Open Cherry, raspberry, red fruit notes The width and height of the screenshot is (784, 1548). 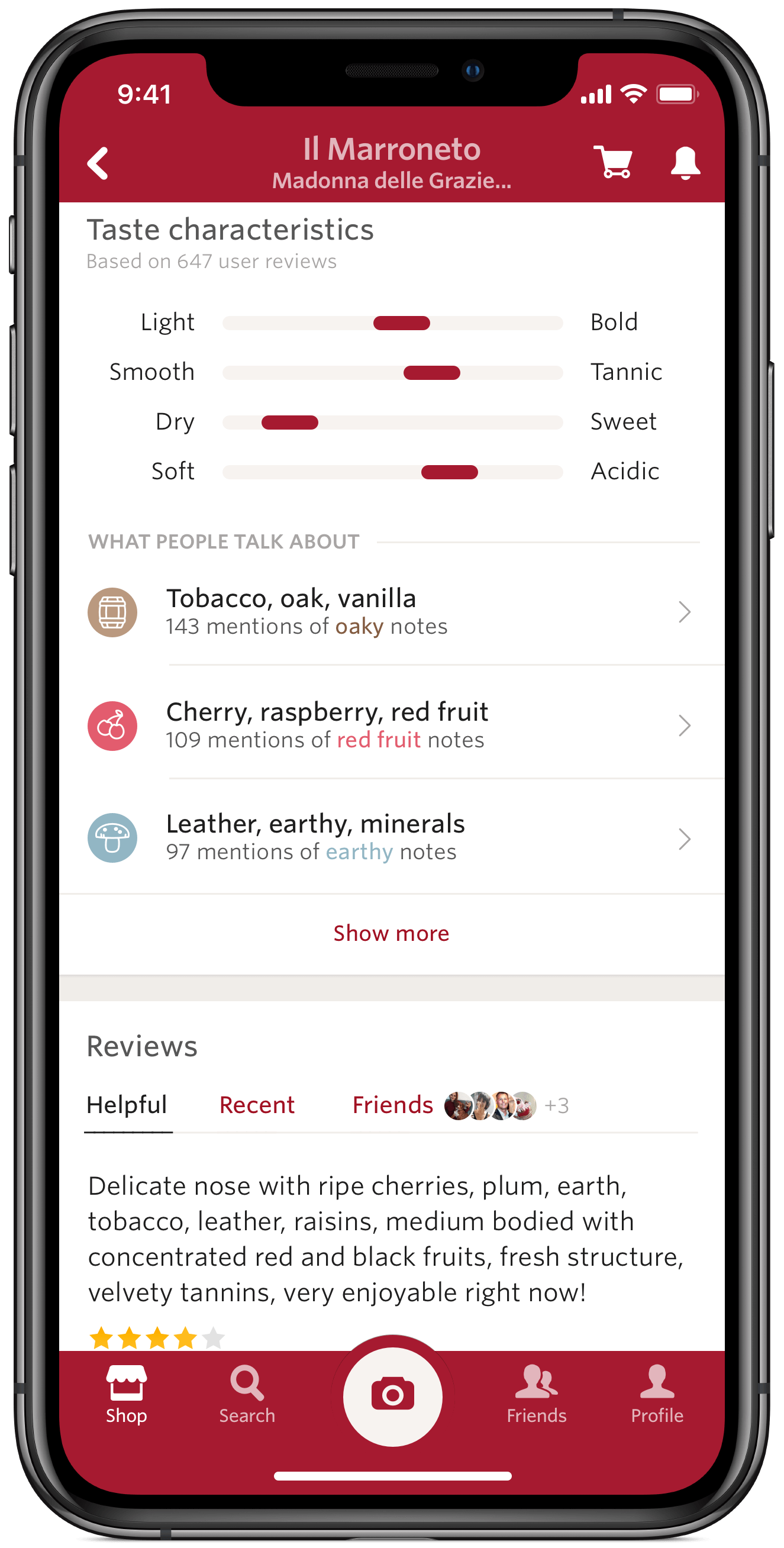coord(391,725)
